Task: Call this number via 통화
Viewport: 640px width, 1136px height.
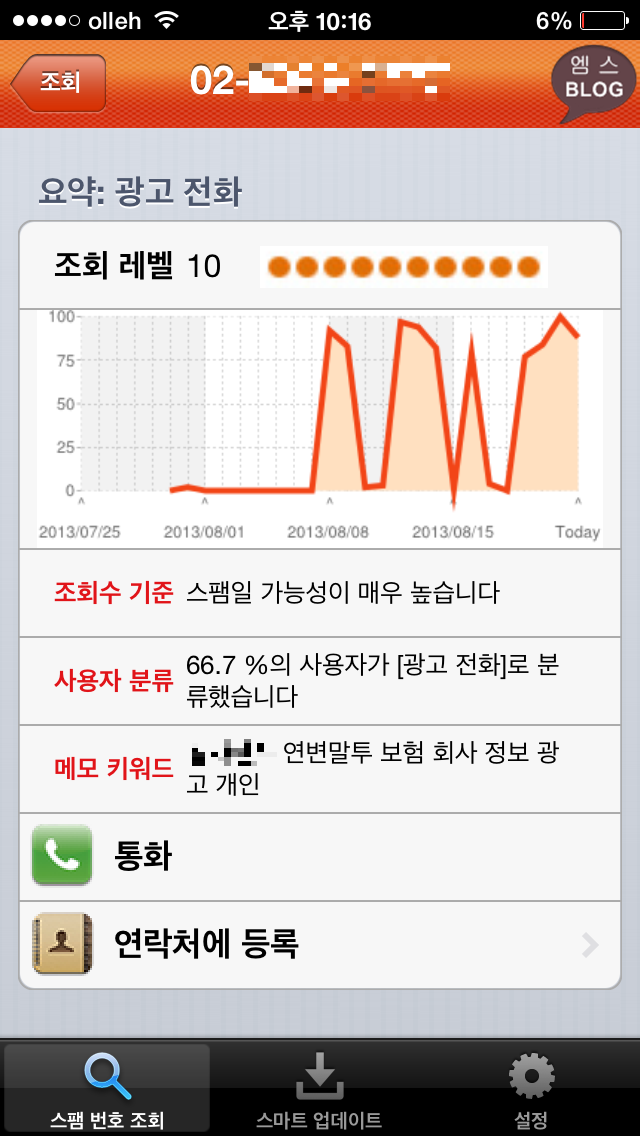Action: (x=320, y=856)
